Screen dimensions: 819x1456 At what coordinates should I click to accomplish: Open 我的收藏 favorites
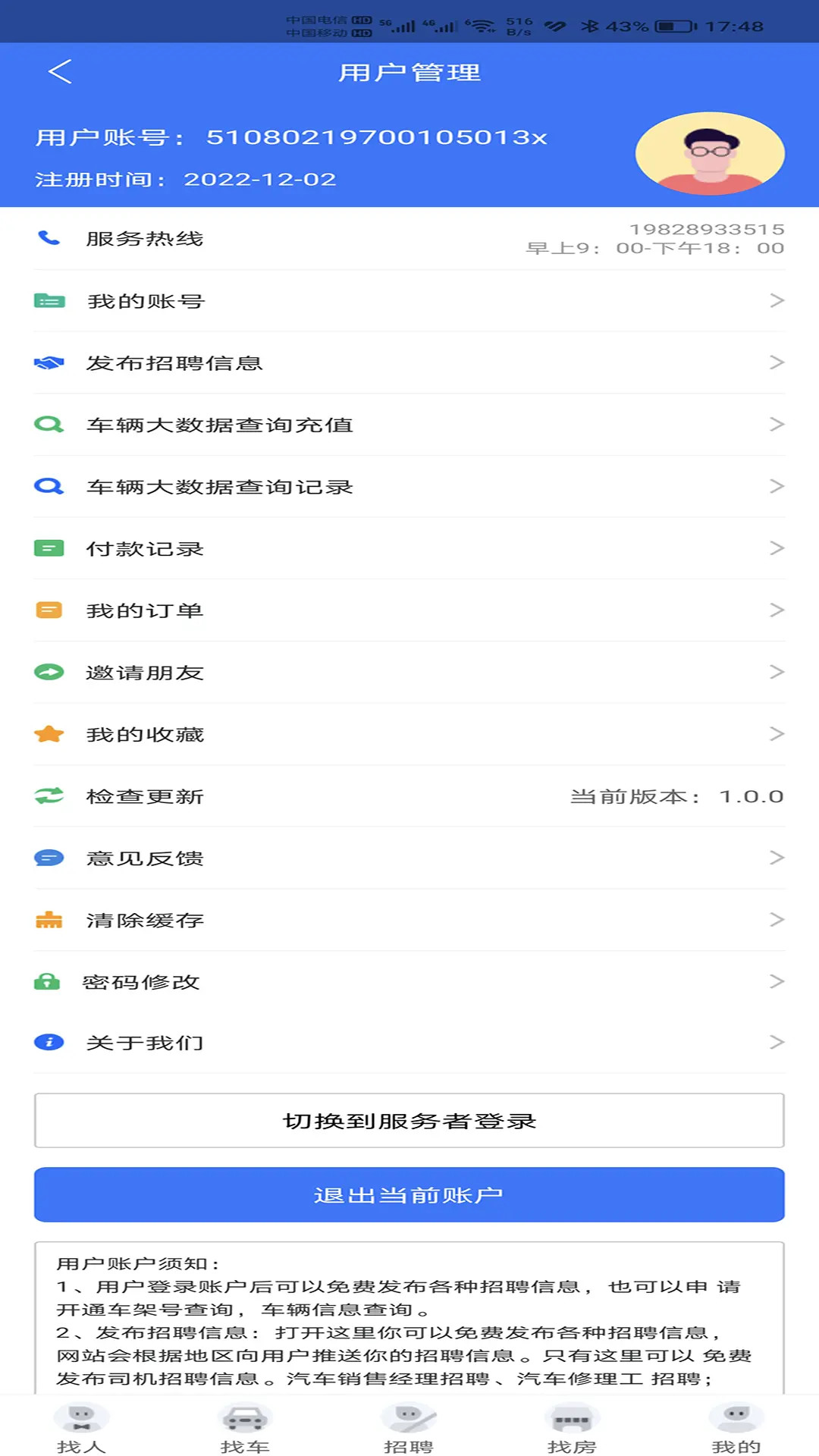[x=409, y=734]
